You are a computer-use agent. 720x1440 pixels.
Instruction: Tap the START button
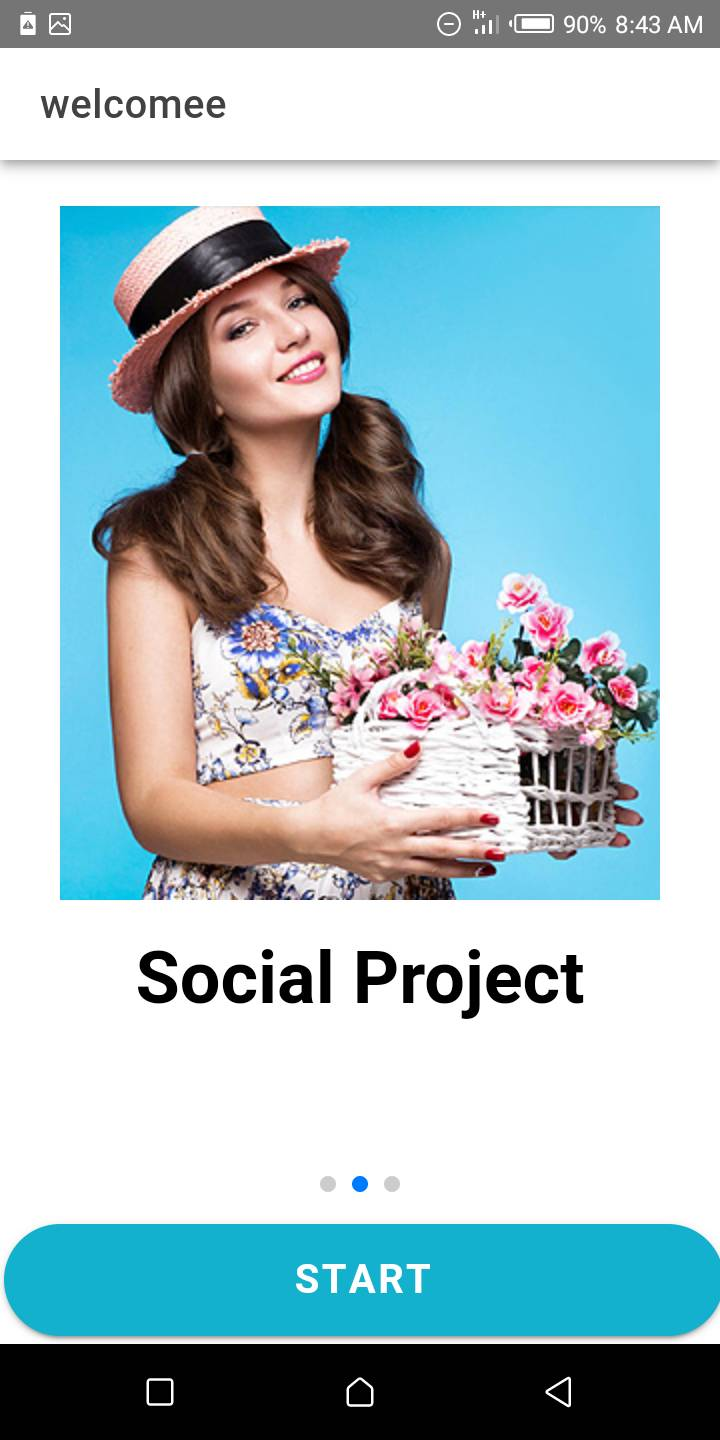pos(362,1279)
